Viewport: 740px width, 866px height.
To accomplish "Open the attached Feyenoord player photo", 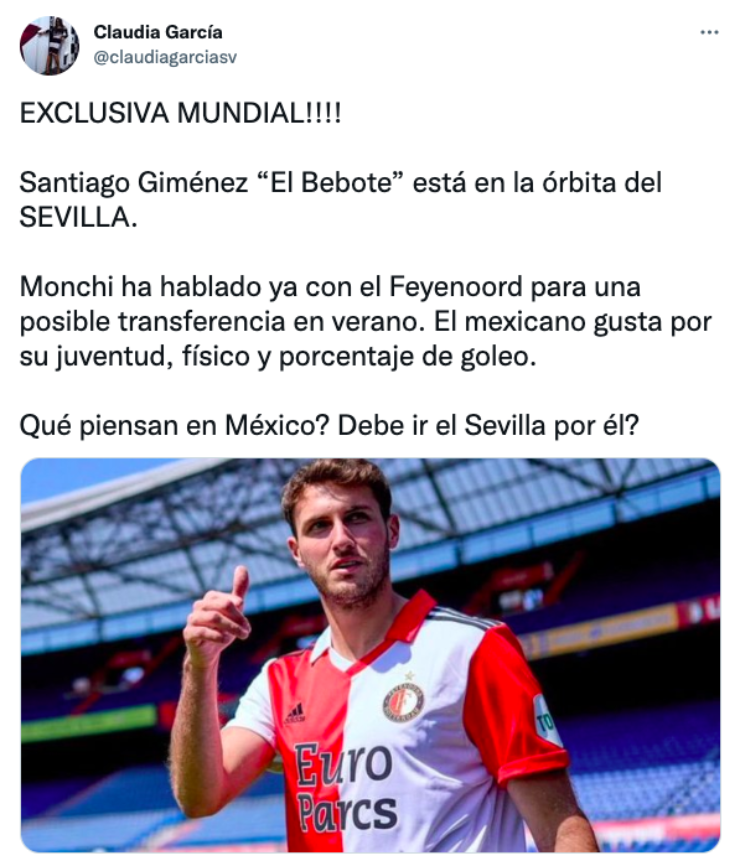I will point(370,655).
